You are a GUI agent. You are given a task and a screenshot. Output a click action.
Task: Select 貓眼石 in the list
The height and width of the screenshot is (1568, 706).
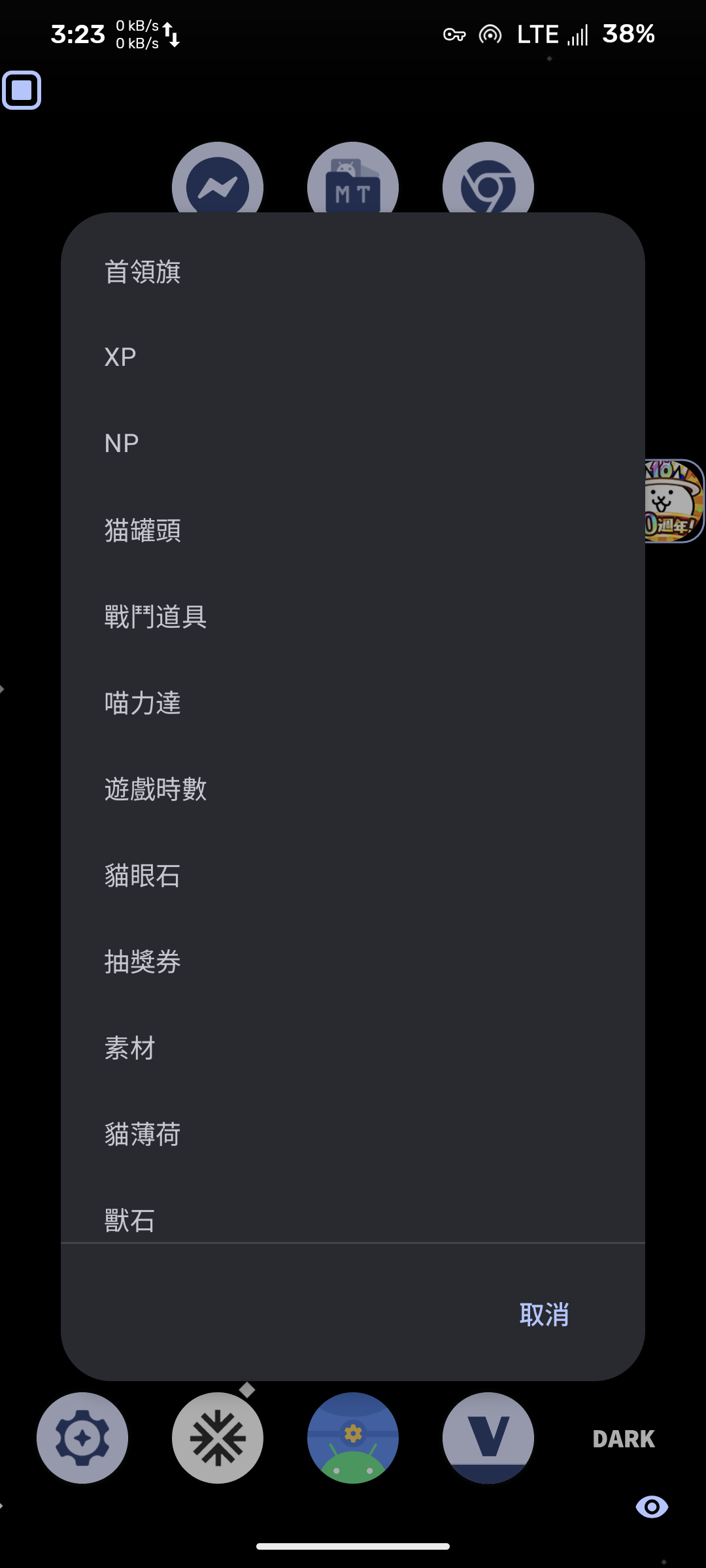[353, 875]
